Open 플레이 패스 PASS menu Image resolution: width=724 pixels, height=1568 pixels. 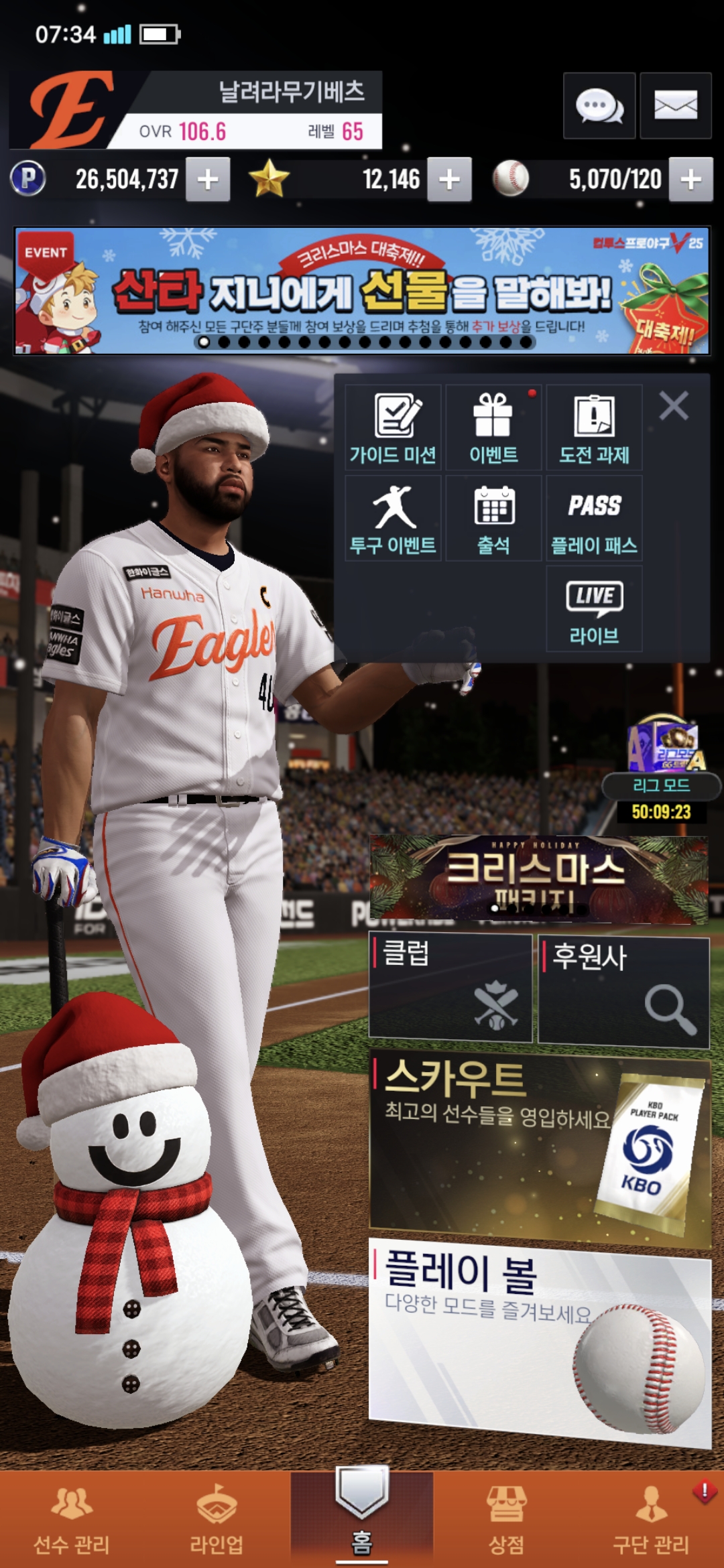point(594,518)
